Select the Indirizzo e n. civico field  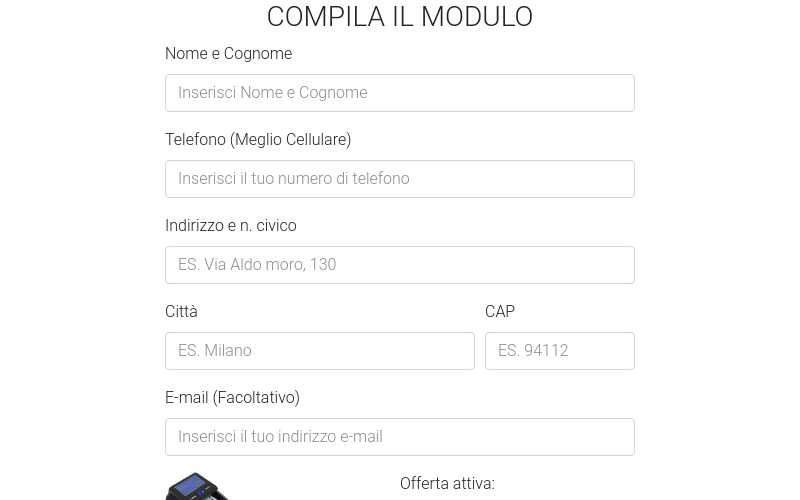399,265
